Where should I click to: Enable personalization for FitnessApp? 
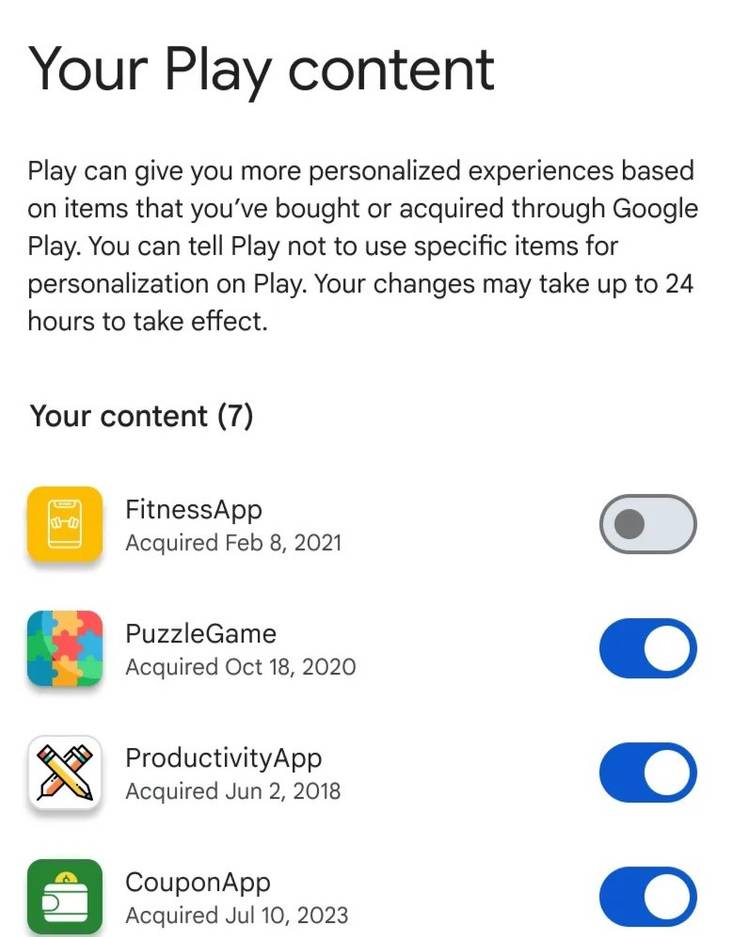(x=647, y=524)
